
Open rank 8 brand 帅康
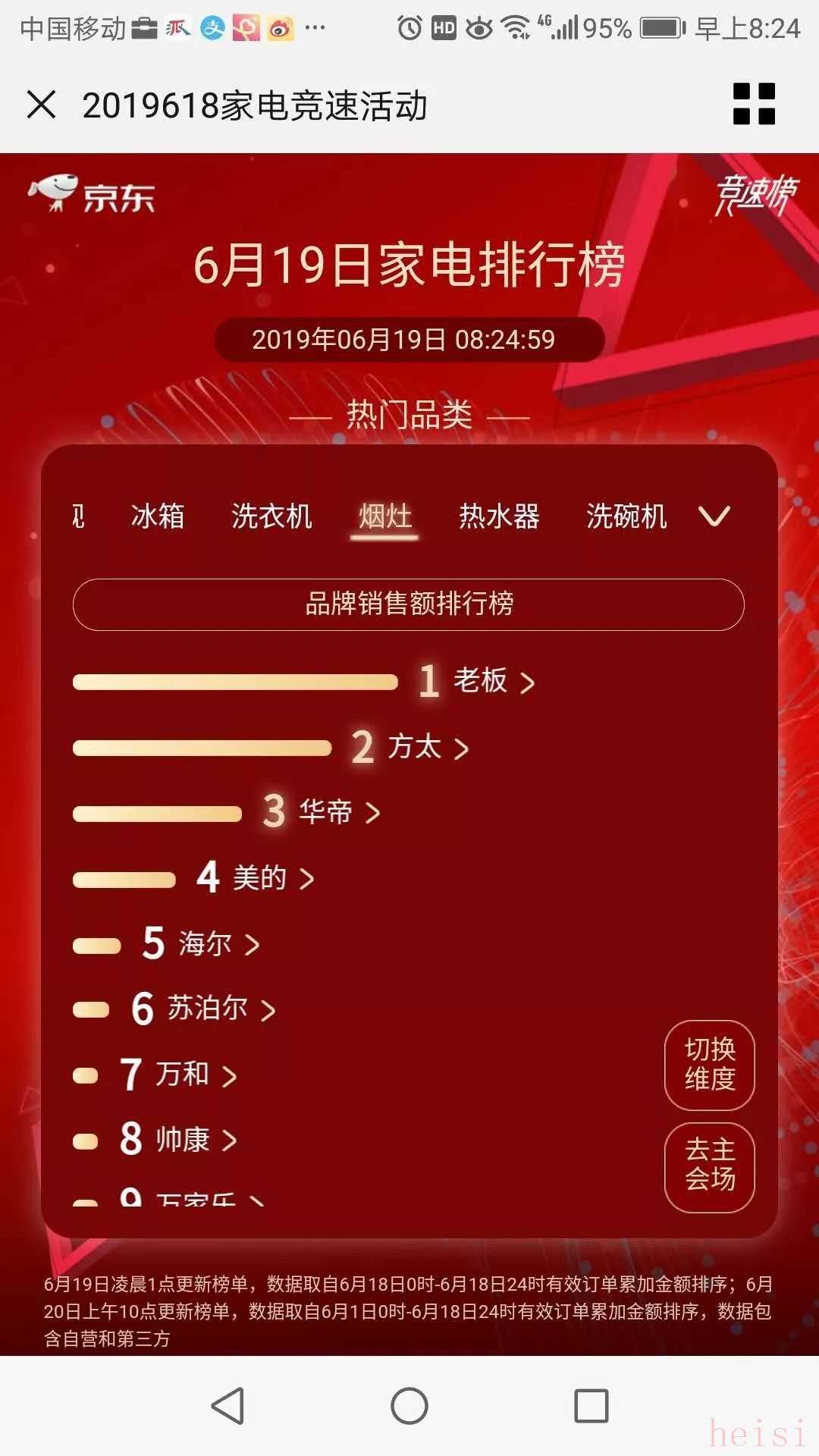click(196, 1140)
